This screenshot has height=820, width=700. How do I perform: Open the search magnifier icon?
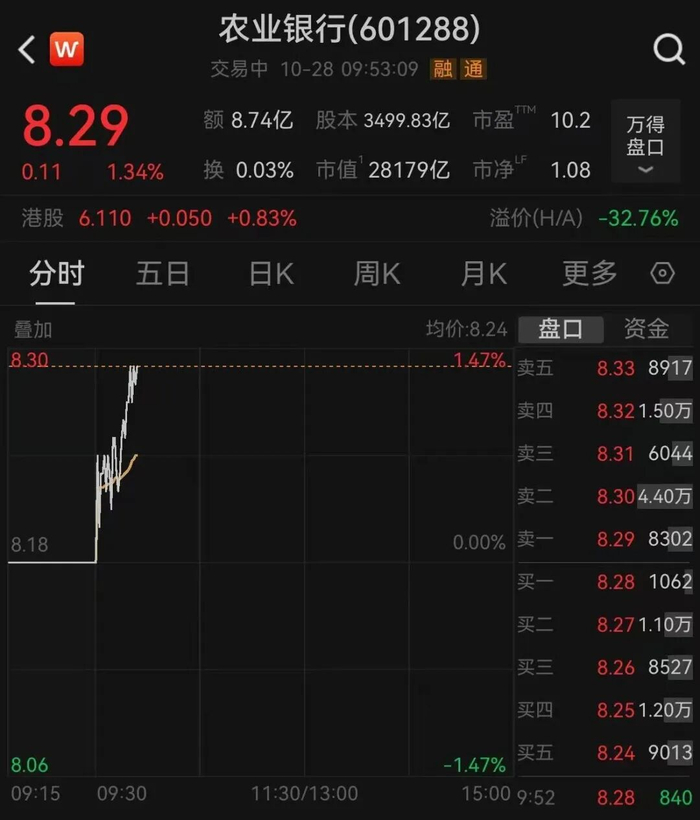coord(667,48)
